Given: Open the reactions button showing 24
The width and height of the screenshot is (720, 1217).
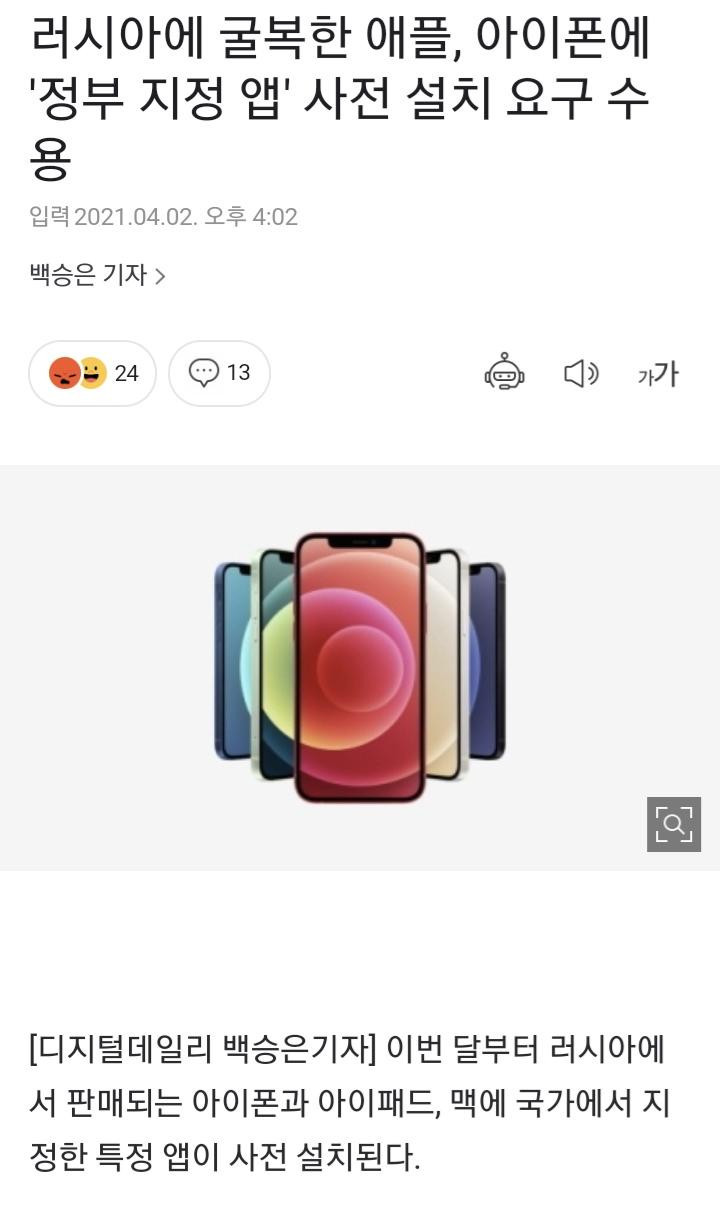Looking at the screenshot, I should [x=93, y=373].
